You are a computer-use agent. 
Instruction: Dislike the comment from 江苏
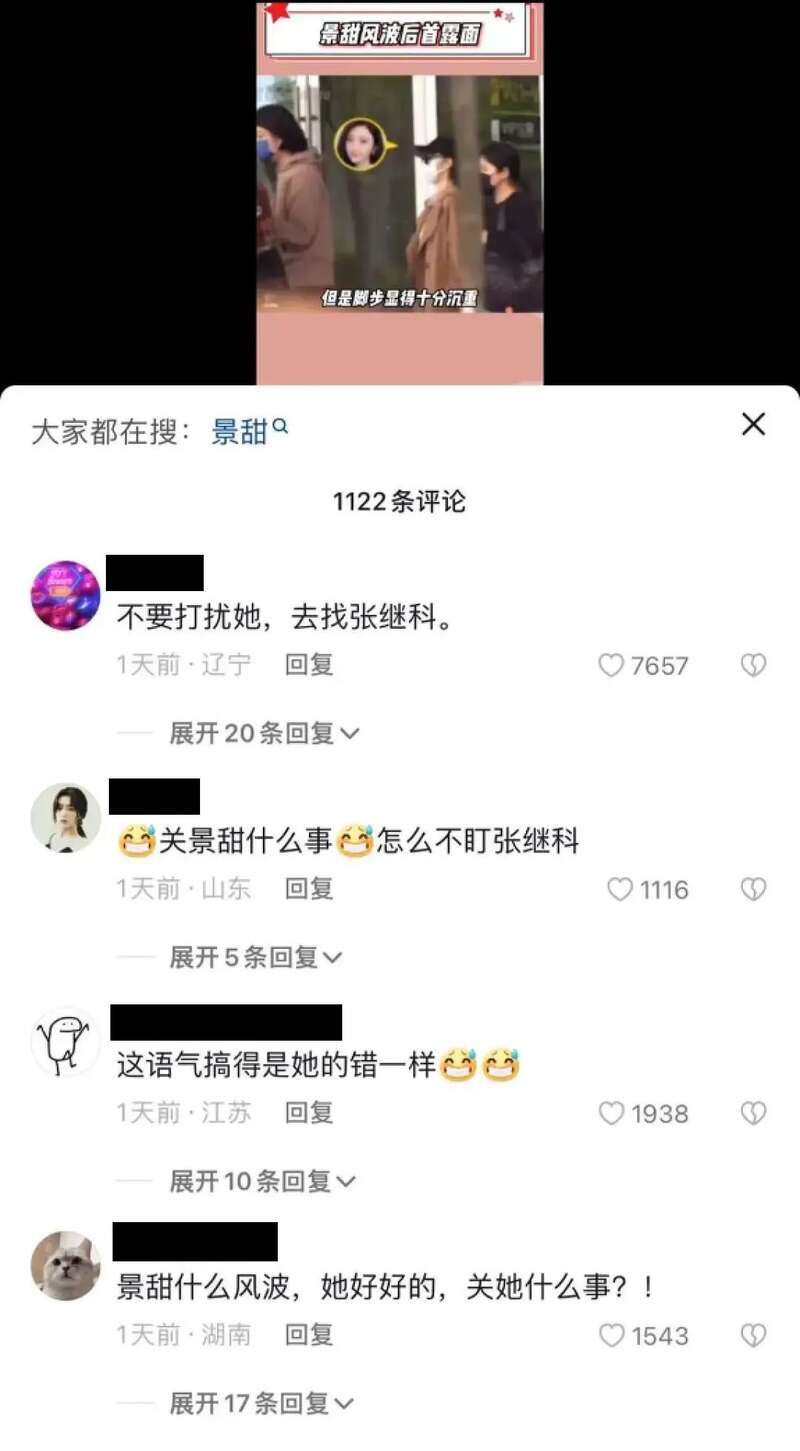point(753,1113)
